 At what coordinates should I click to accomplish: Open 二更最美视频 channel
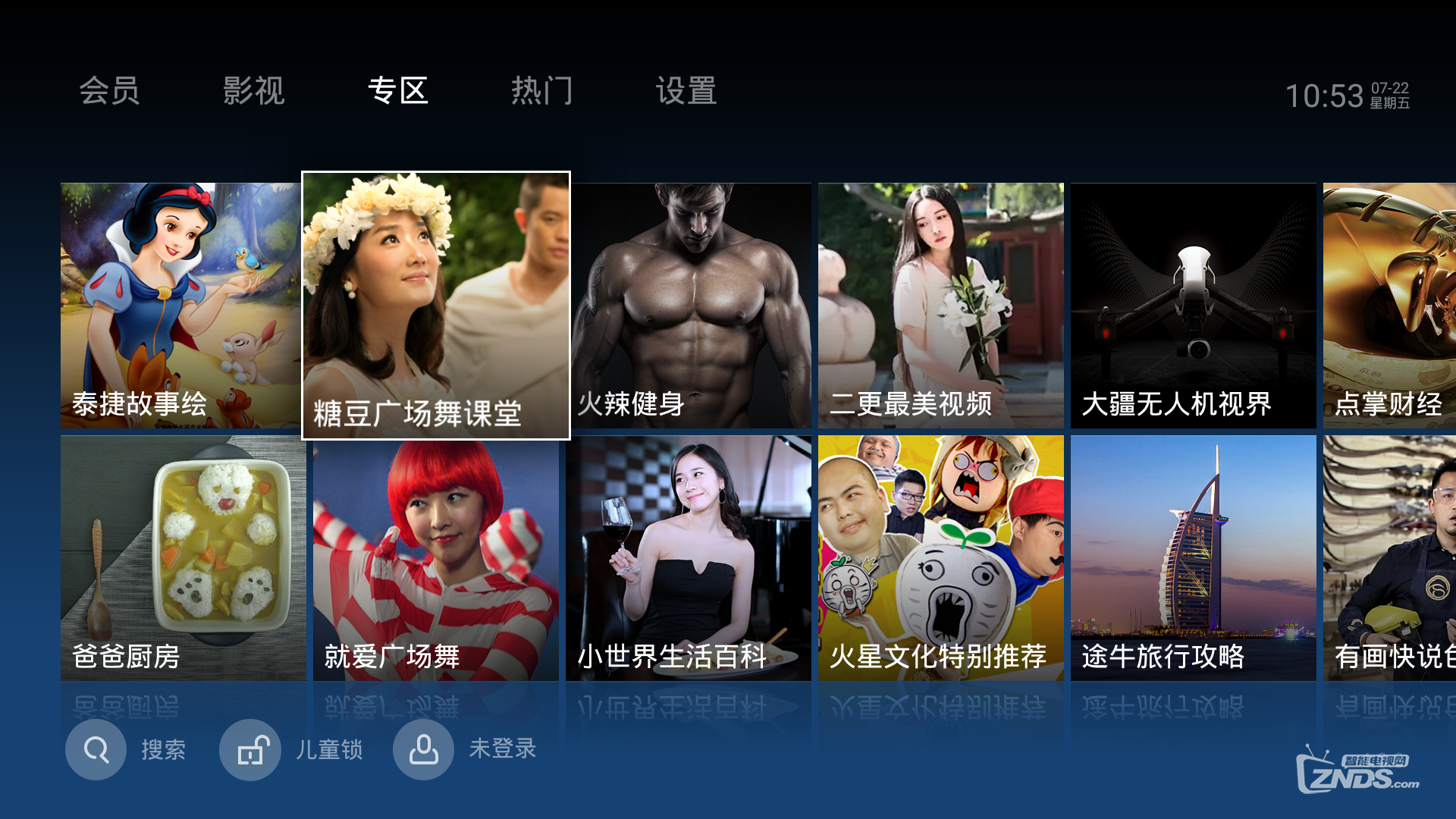[x=940, y=305]
